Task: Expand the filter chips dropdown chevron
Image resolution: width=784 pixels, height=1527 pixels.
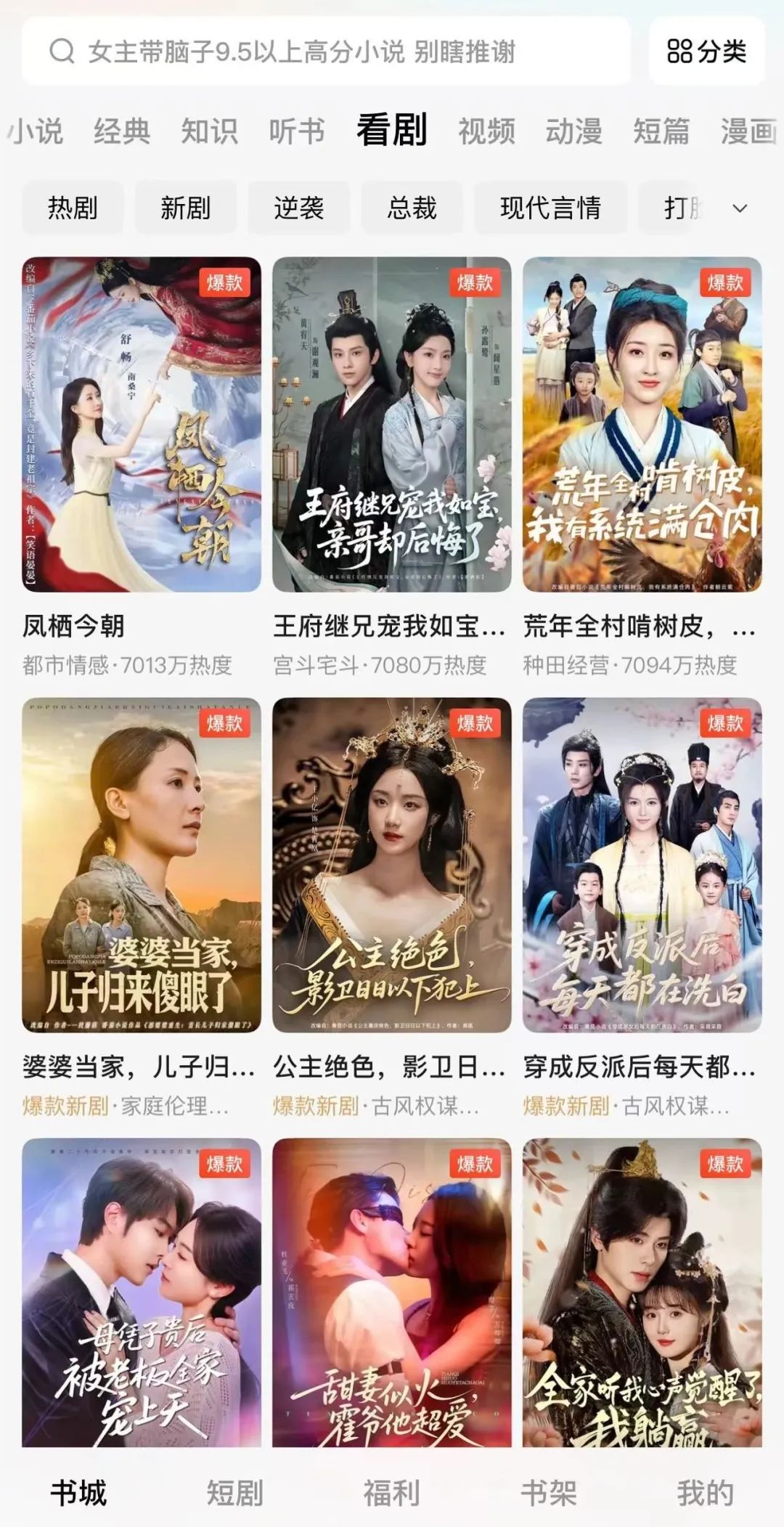Action: click(x=740, y=209)
